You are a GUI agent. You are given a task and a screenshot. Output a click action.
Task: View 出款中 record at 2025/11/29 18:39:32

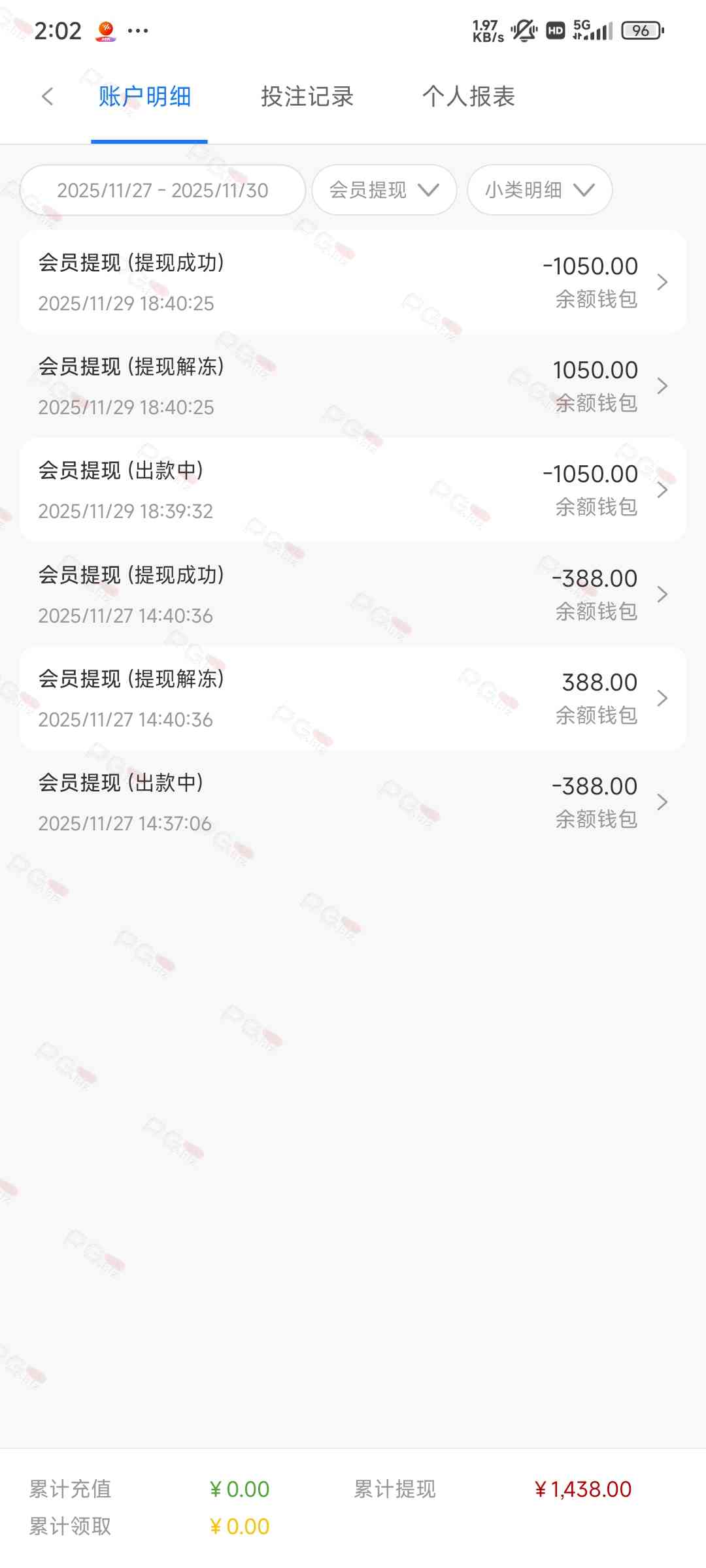tap(353, 490)
